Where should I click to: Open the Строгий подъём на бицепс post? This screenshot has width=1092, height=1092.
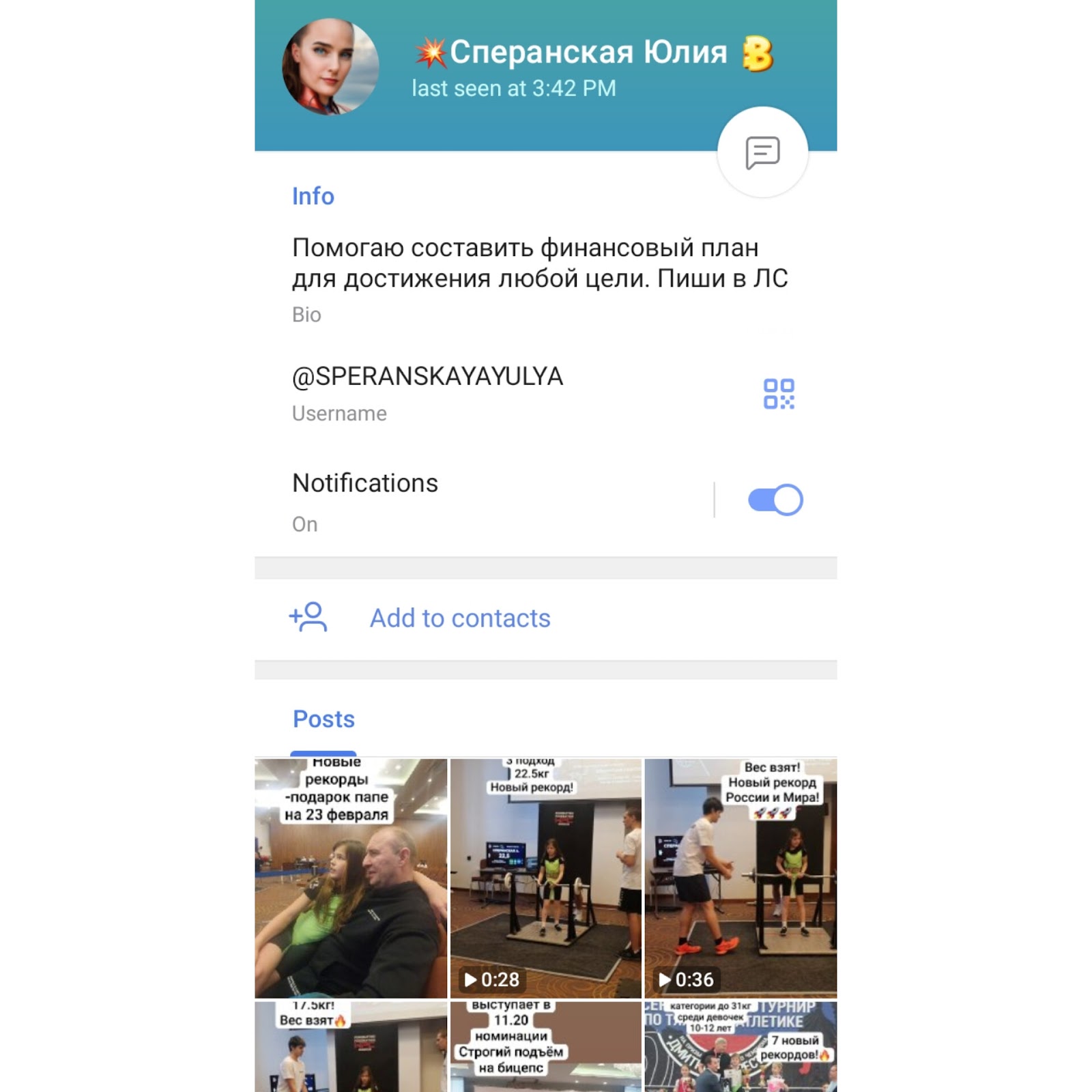[x=545, y=1048]
